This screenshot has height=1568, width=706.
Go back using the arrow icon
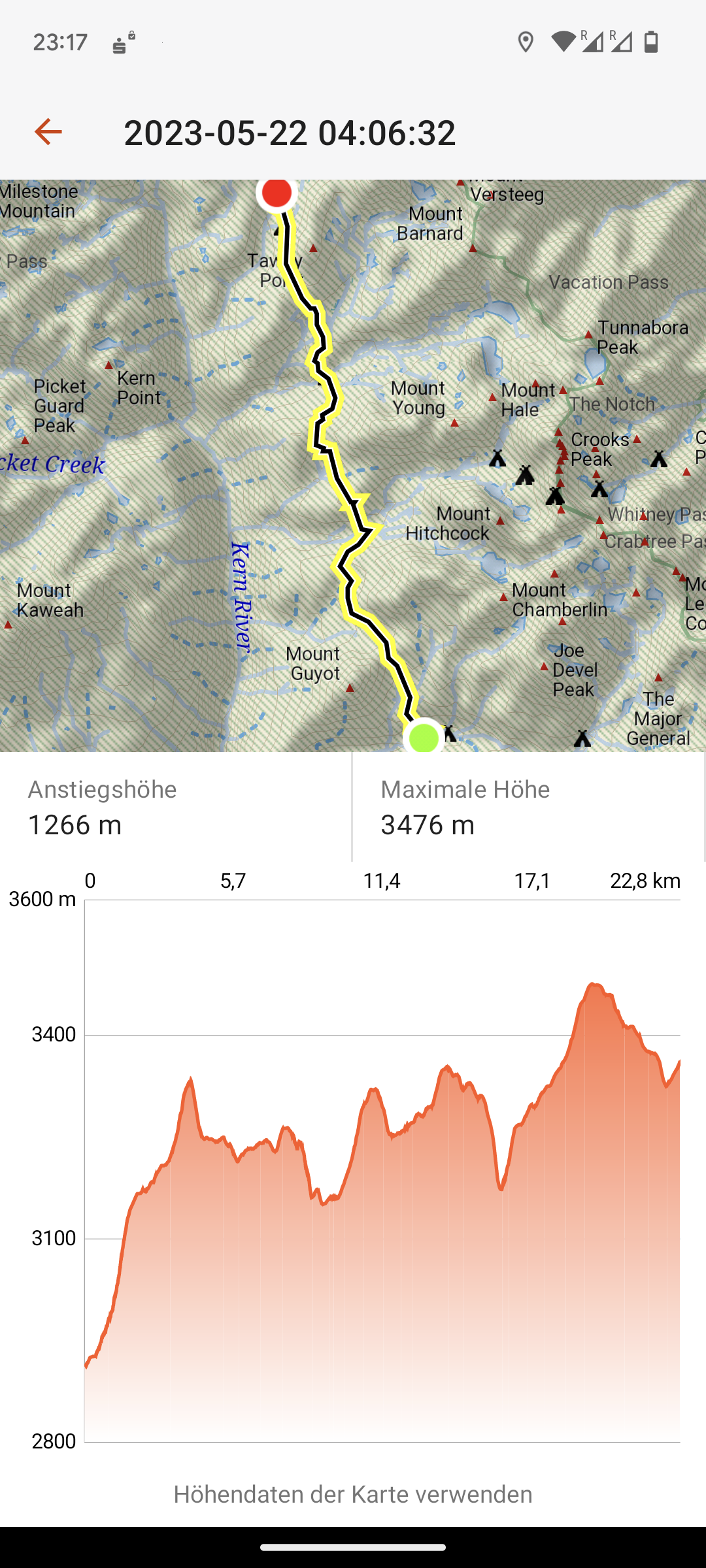click(48, 132)
